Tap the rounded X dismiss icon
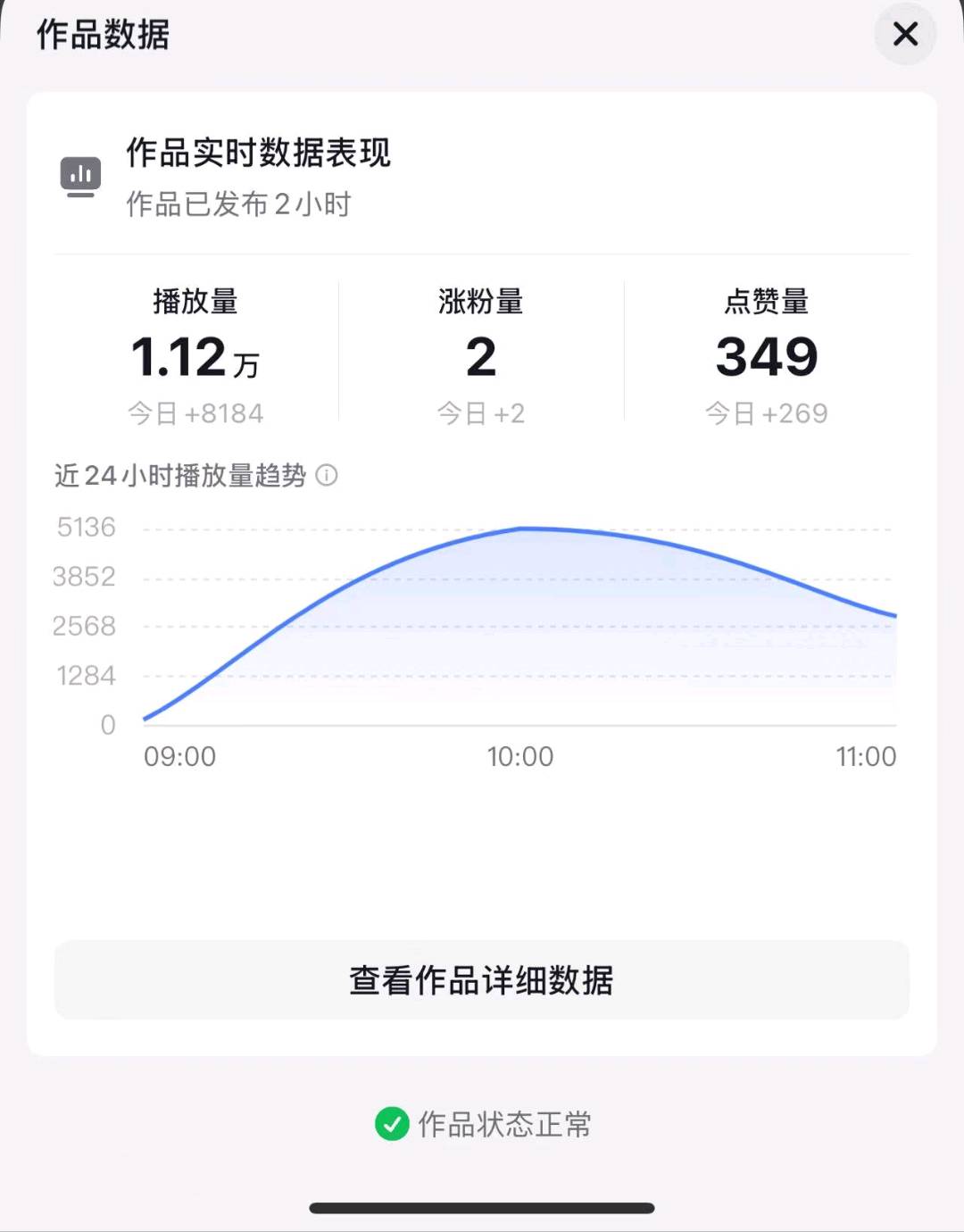Viewport: 964px width, 1232px height. click(905, 35)
